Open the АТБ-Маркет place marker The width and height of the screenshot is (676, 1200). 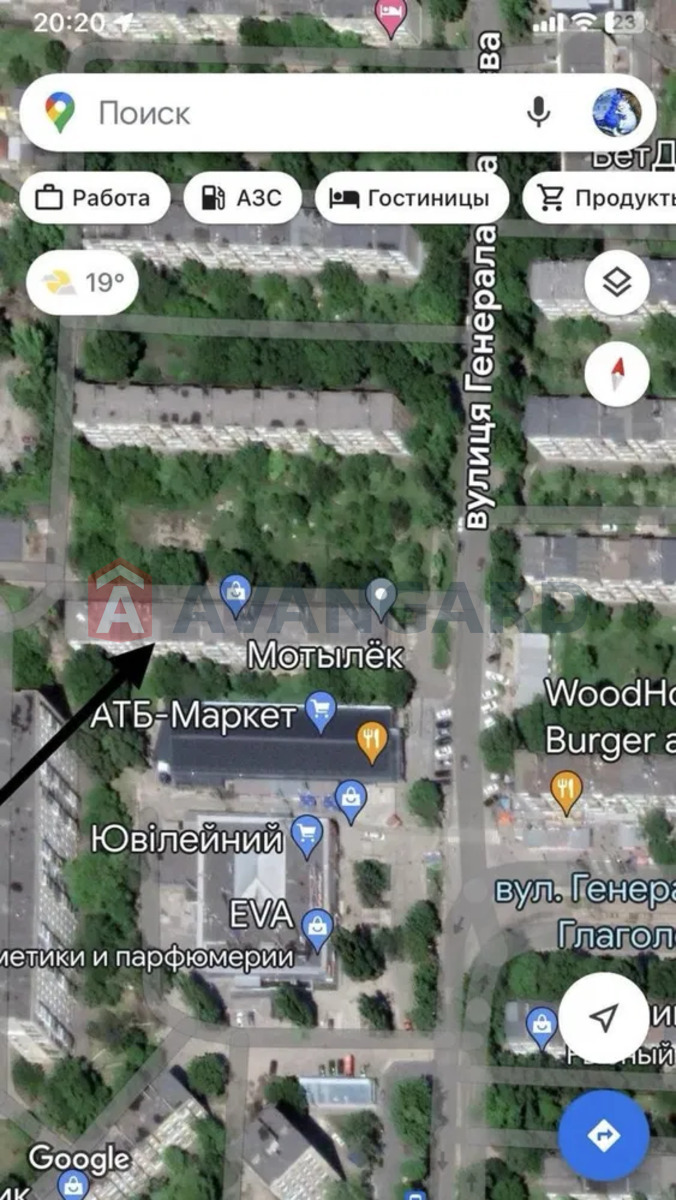pyautogui.click(x=320, y=712)
